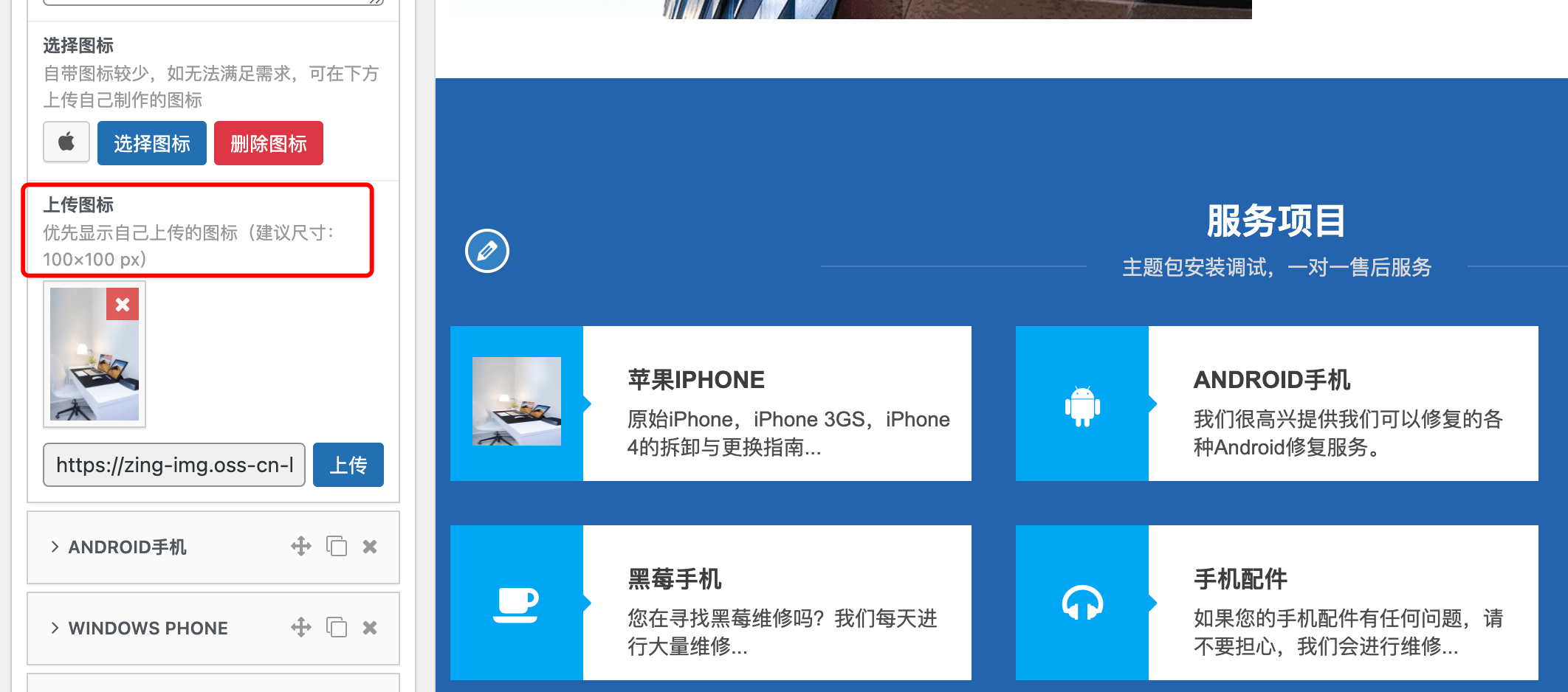Tap the Apple icon preview button

[x=66, y=142]
